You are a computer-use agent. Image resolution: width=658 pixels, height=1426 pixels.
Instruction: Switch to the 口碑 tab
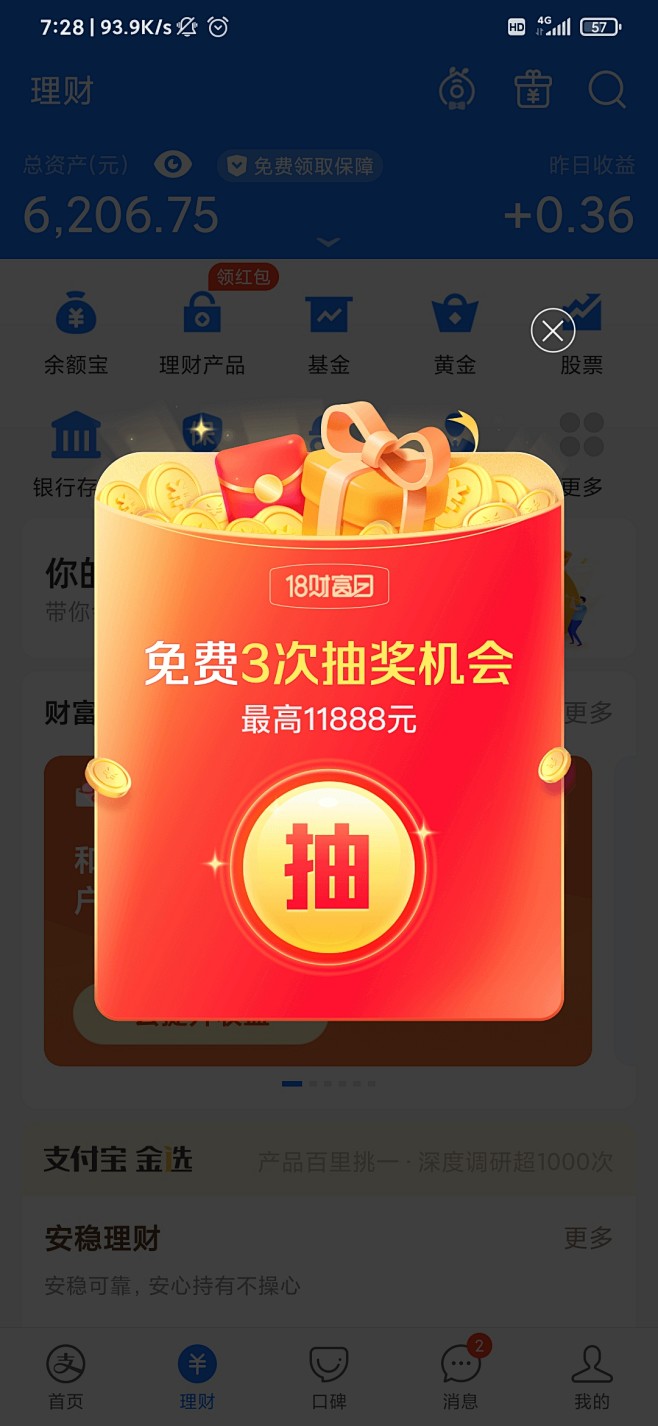(x=328, y=1377)
